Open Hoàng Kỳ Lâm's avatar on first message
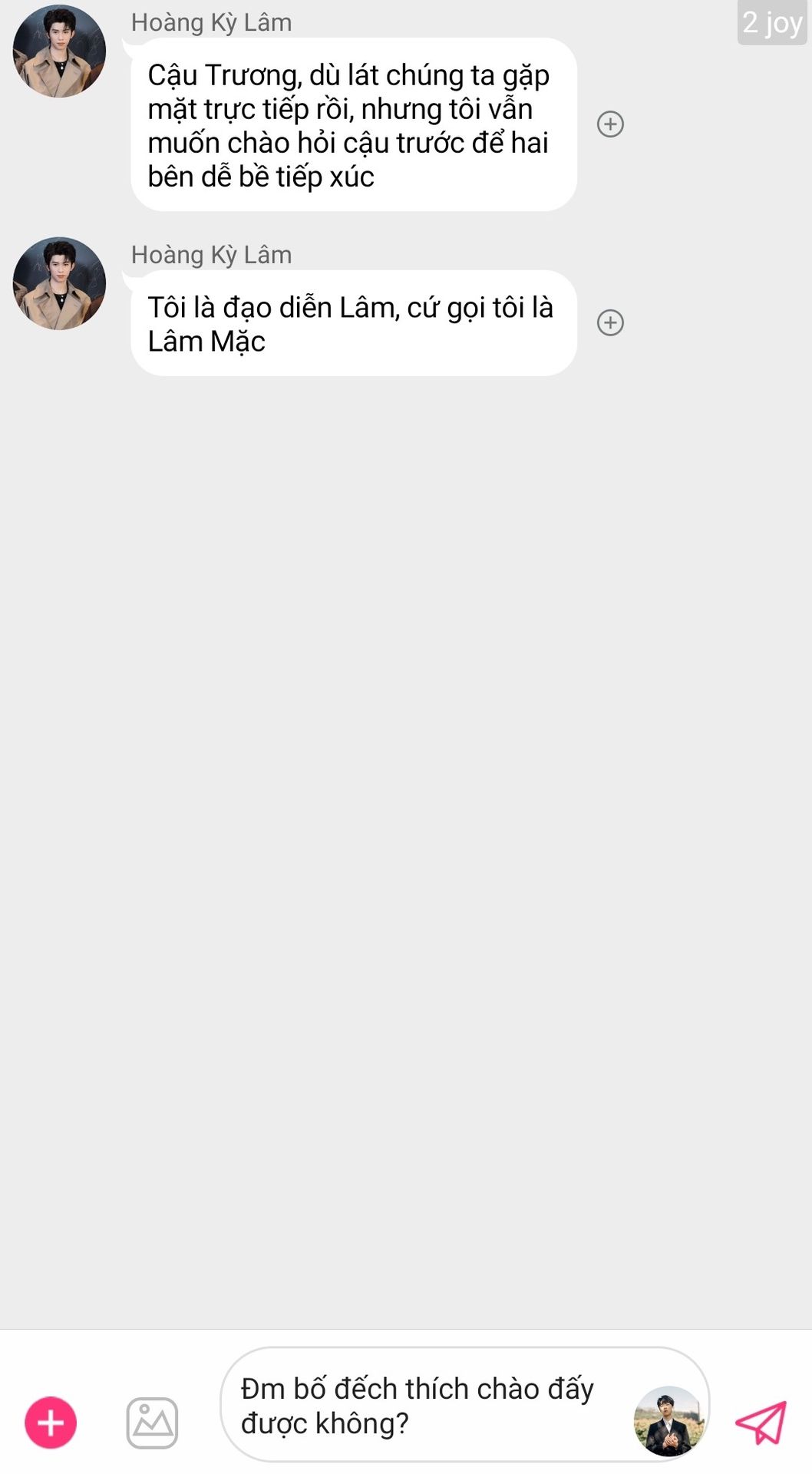The height and width of the screenshot is (1474, 812). pos(59,51)
